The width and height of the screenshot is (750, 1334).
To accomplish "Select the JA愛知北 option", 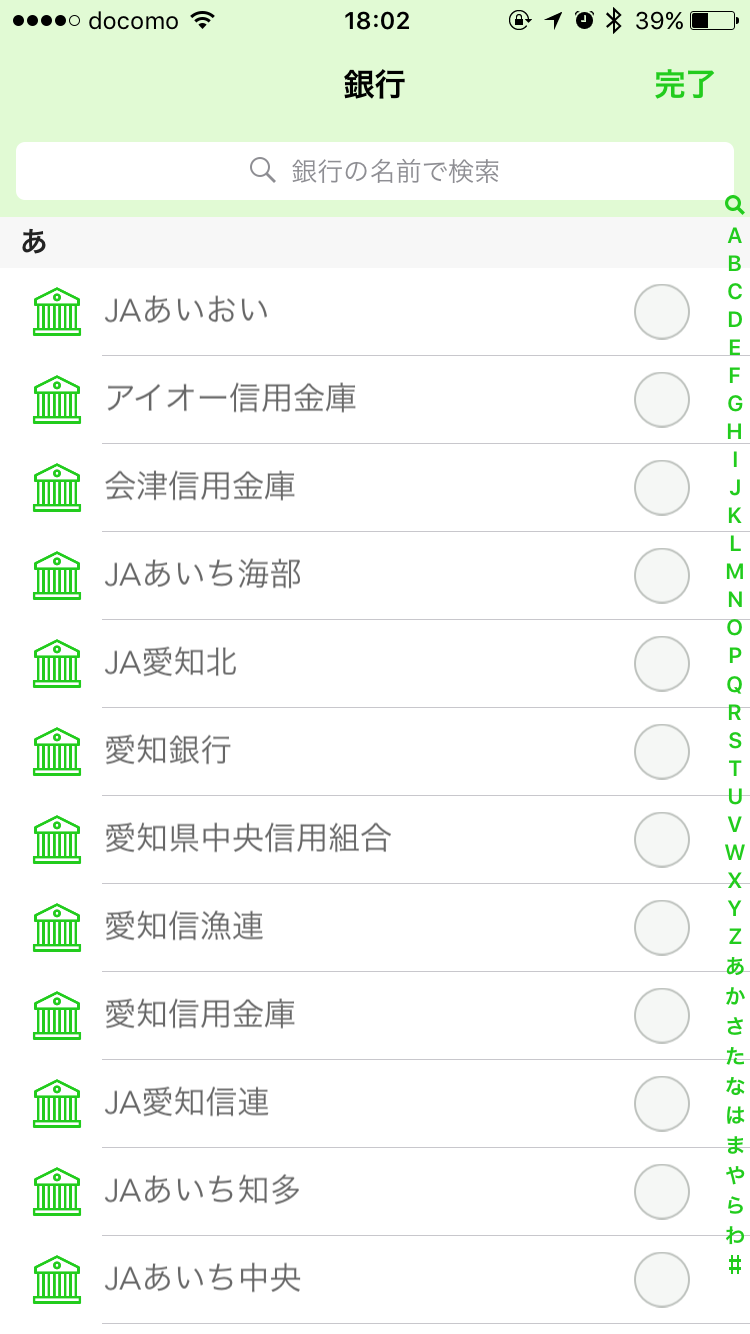I will point(662,664).
